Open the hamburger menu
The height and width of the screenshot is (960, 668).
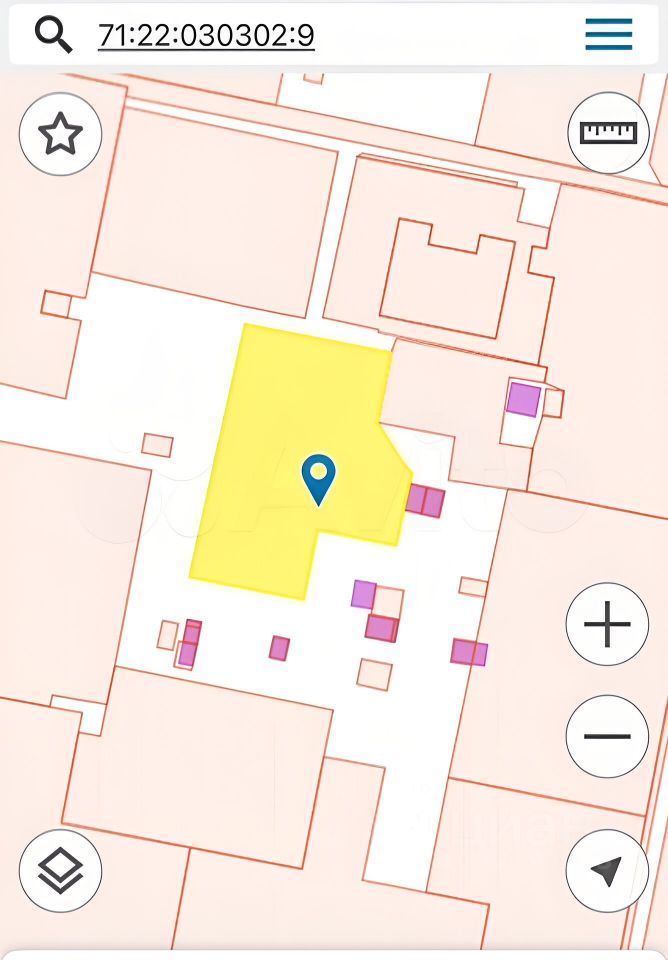point(608,34)
